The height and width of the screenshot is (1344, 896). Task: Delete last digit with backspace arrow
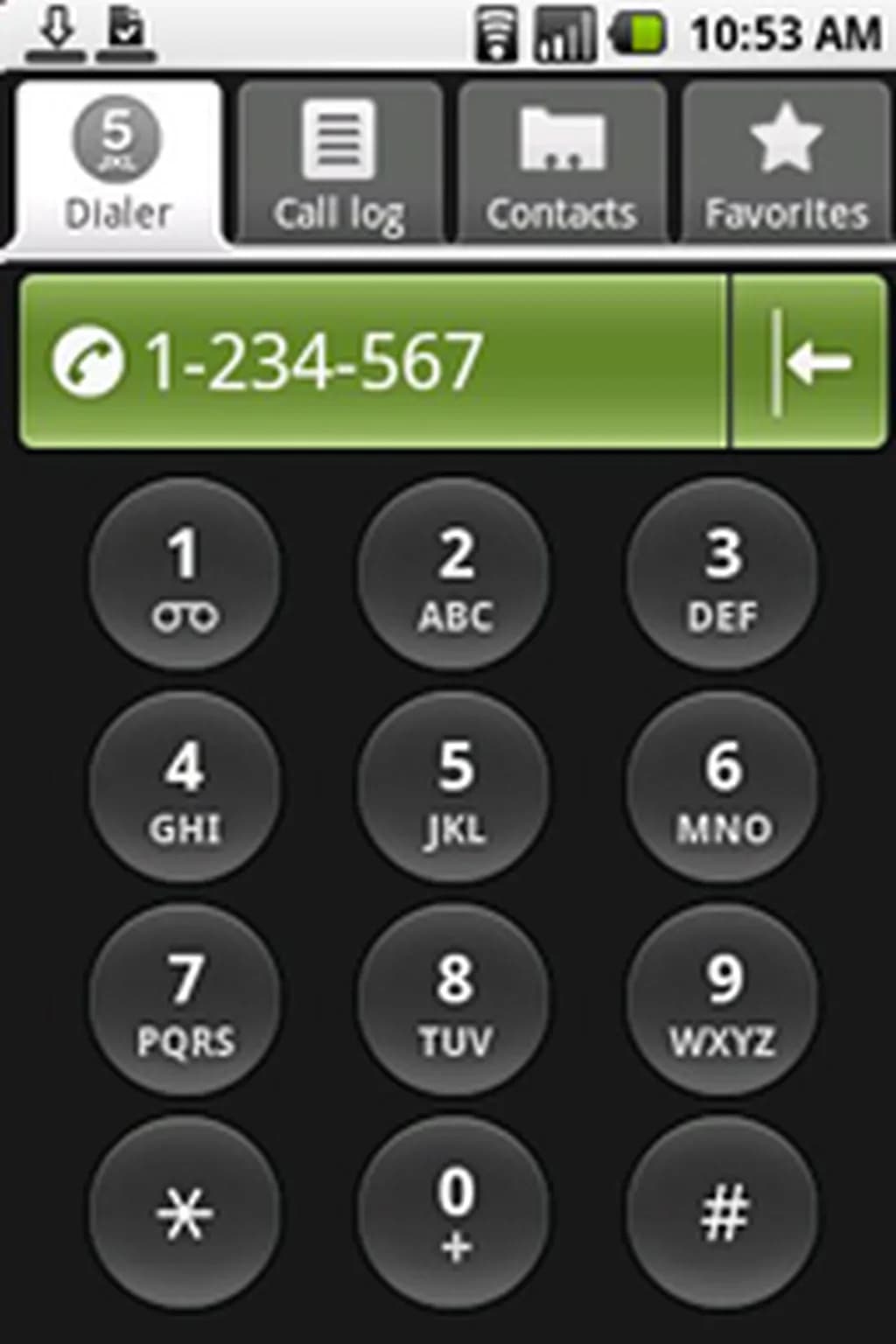pyautogui.click(x=809, y=361)
